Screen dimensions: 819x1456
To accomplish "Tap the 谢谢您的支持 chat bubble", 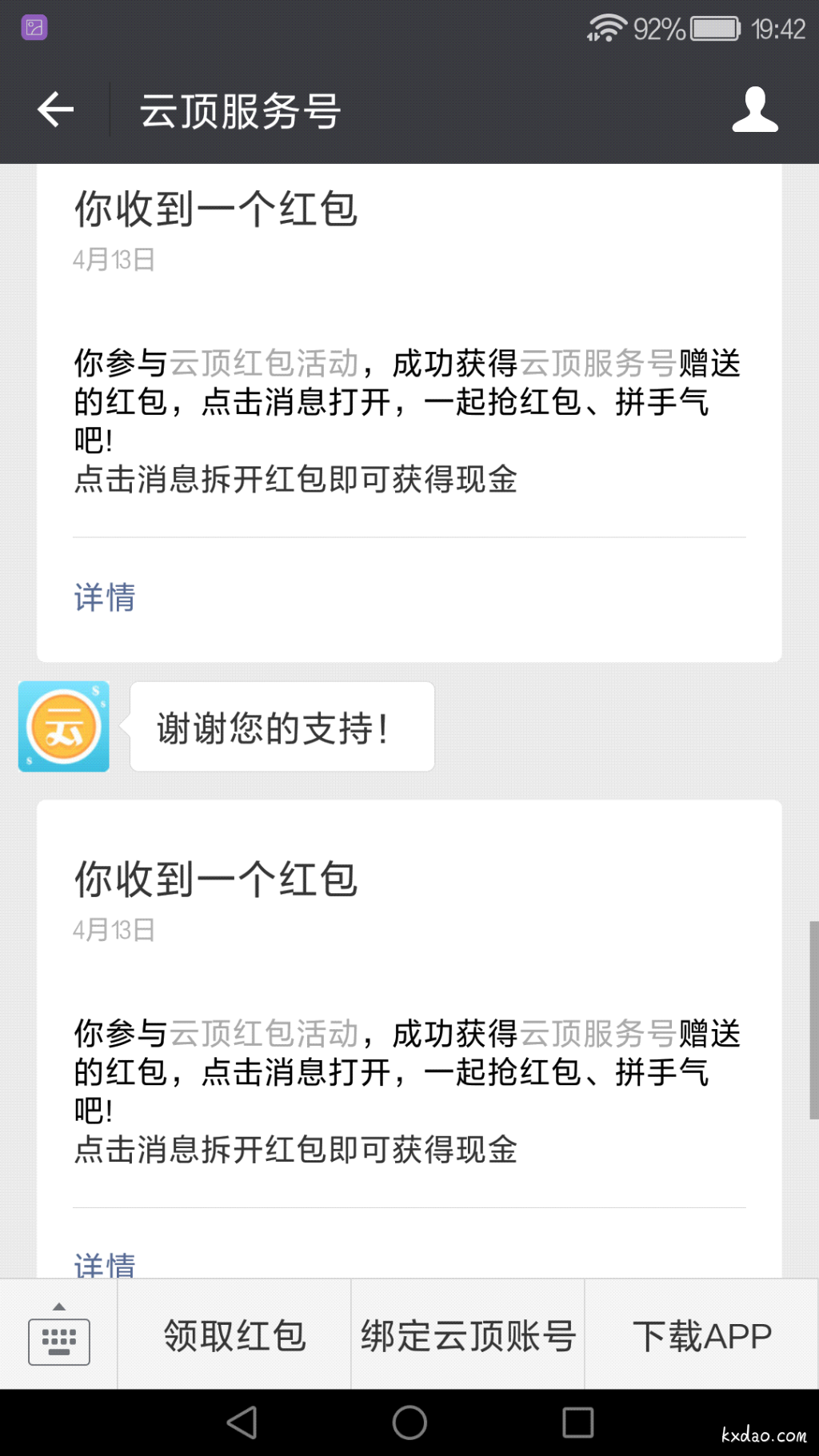I will tap(280, 726).
